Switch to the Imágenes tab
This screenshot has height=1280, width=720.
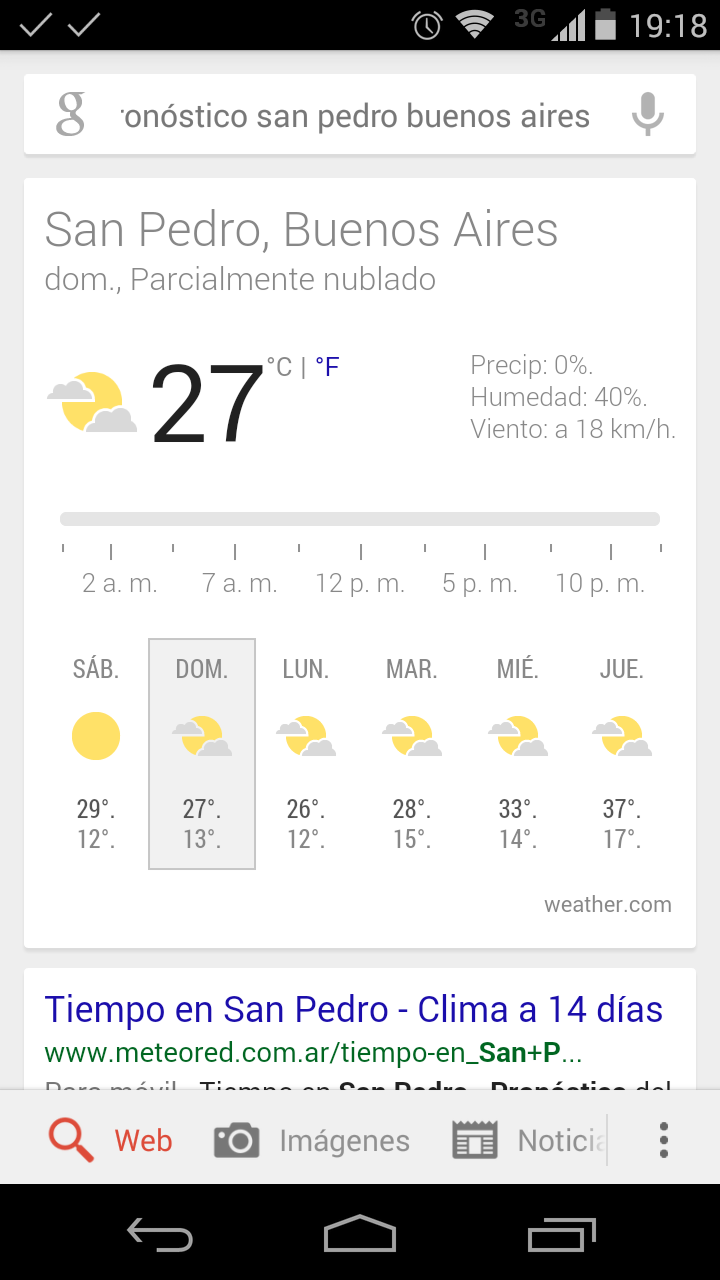tap(312, 1140)
